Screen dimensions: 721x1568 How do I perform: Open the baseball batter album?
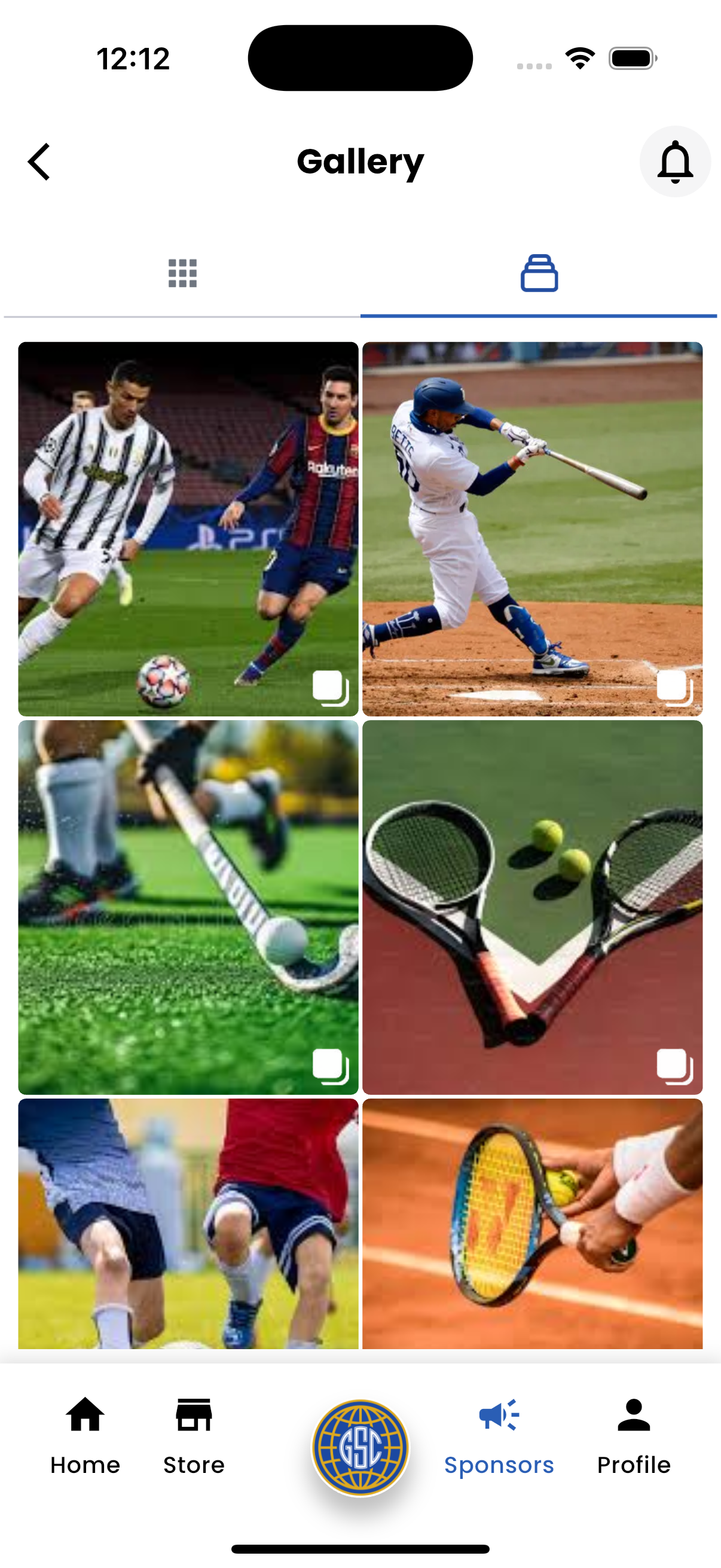click(x=533, y=529)
